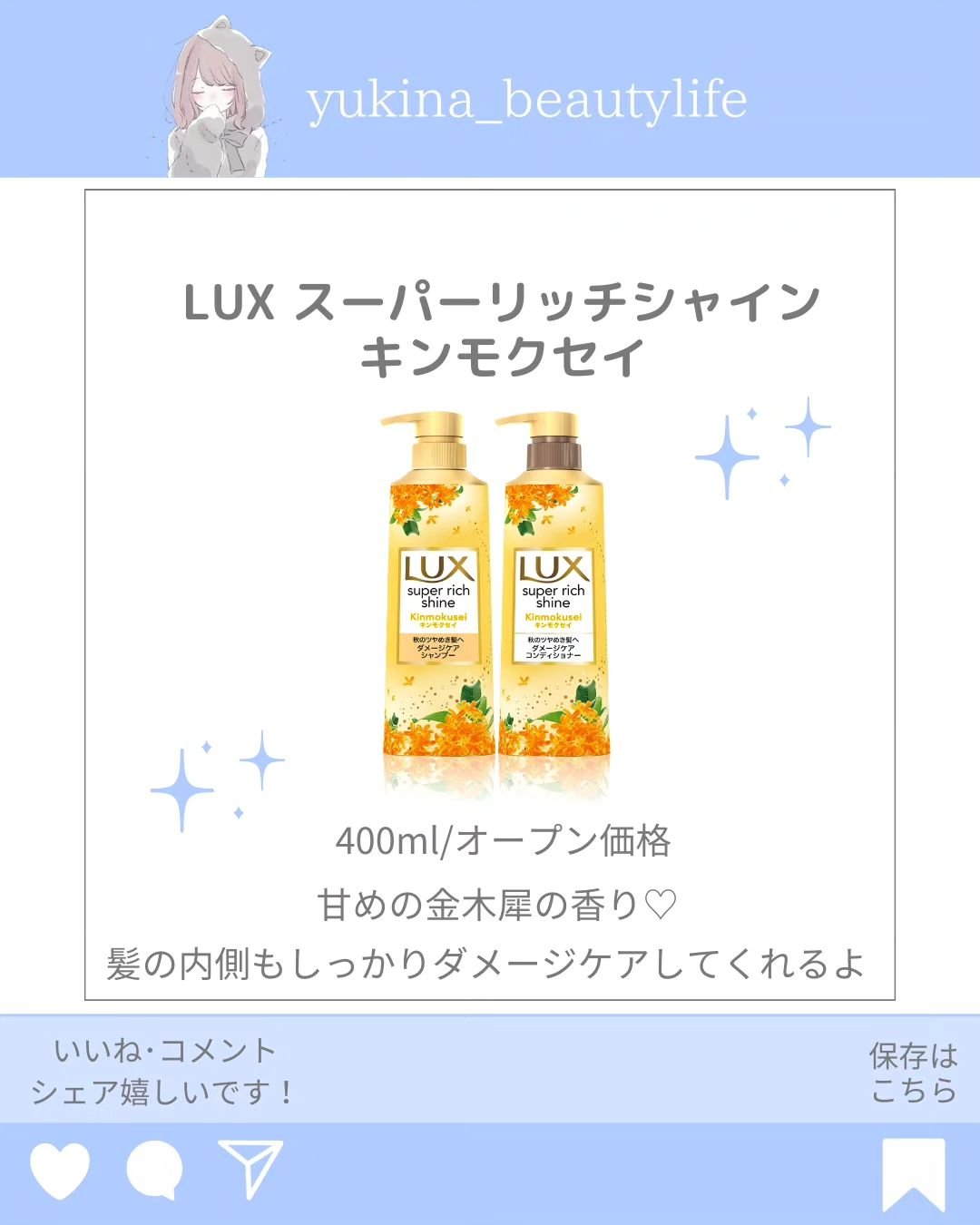Select the LUX logo on shampoo bottle

click(x=436, y=567)
